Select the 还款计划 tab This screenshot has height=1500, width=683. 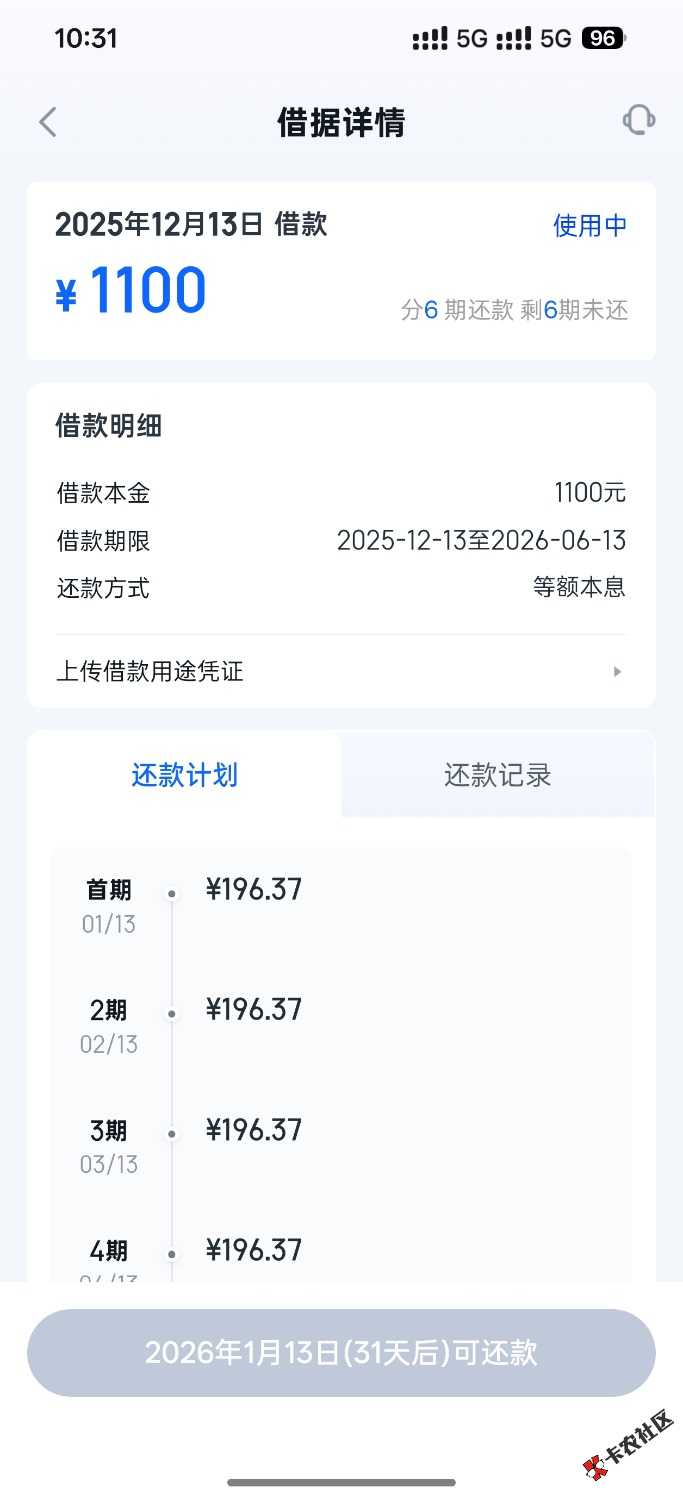point(185,775)
